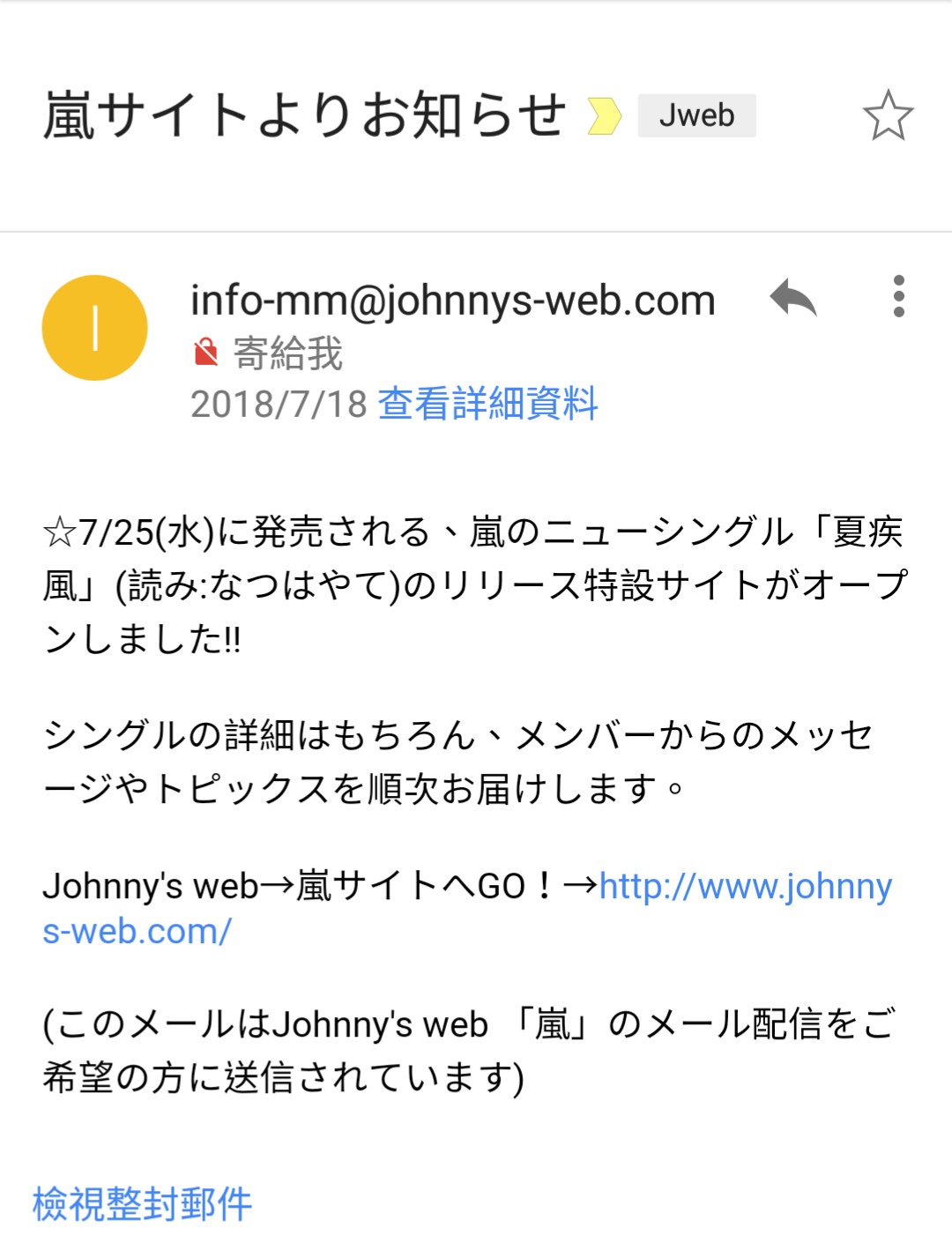Reply to info-mm@johnnys-web.com

pos(793,298)
